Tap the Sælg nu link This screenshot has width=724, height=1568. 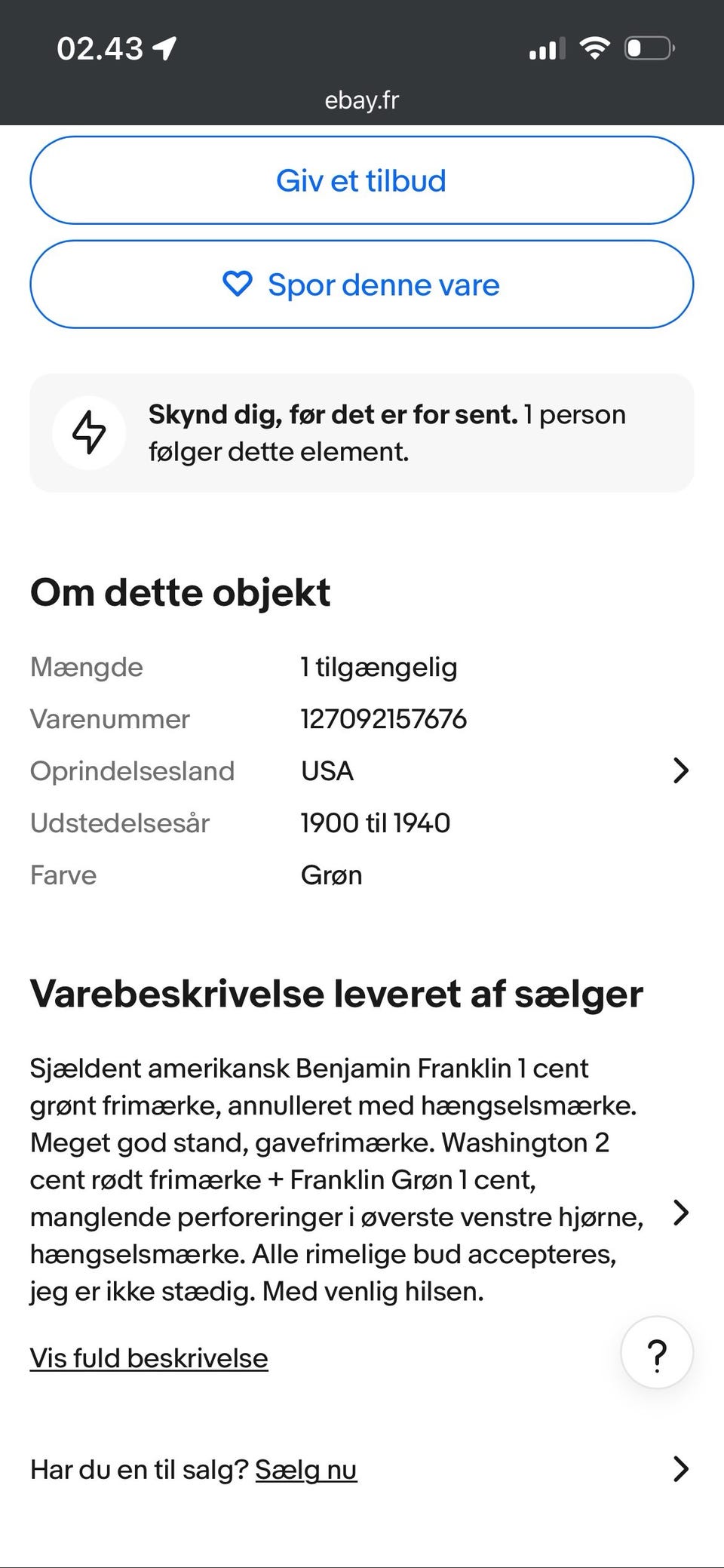coord(305,1469)
